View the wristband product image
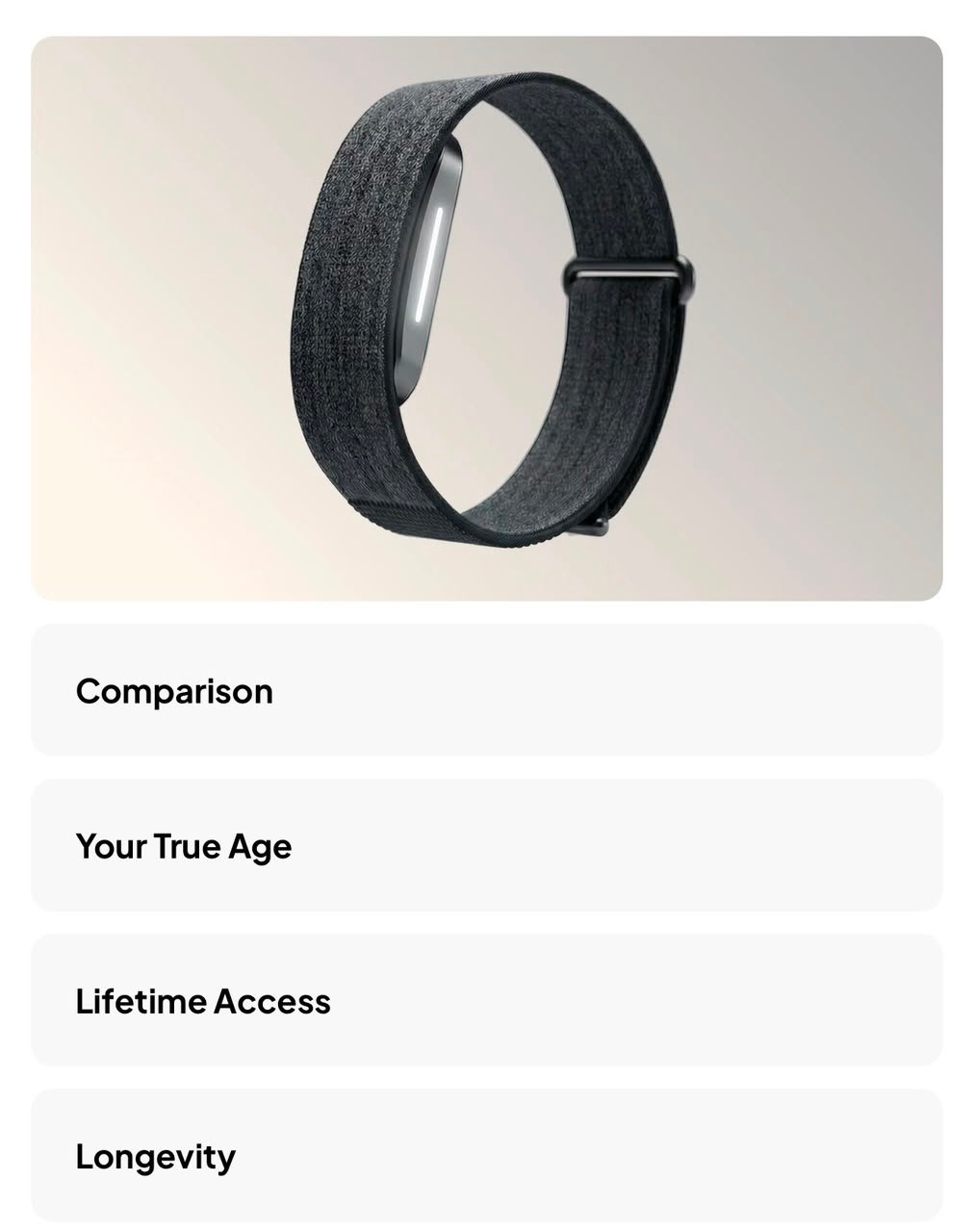 [487, 319]
